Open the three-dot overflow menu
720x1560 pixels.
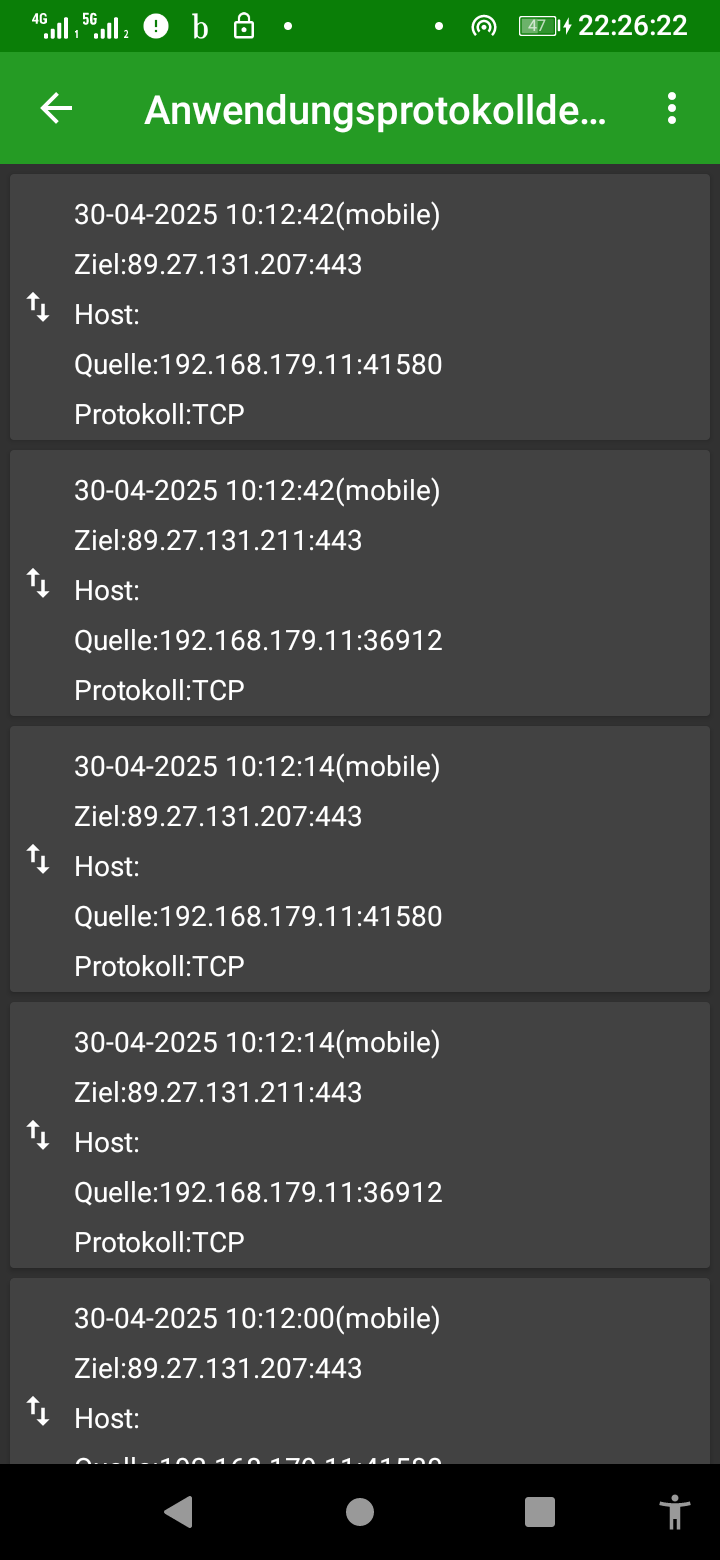pos(672,108)
